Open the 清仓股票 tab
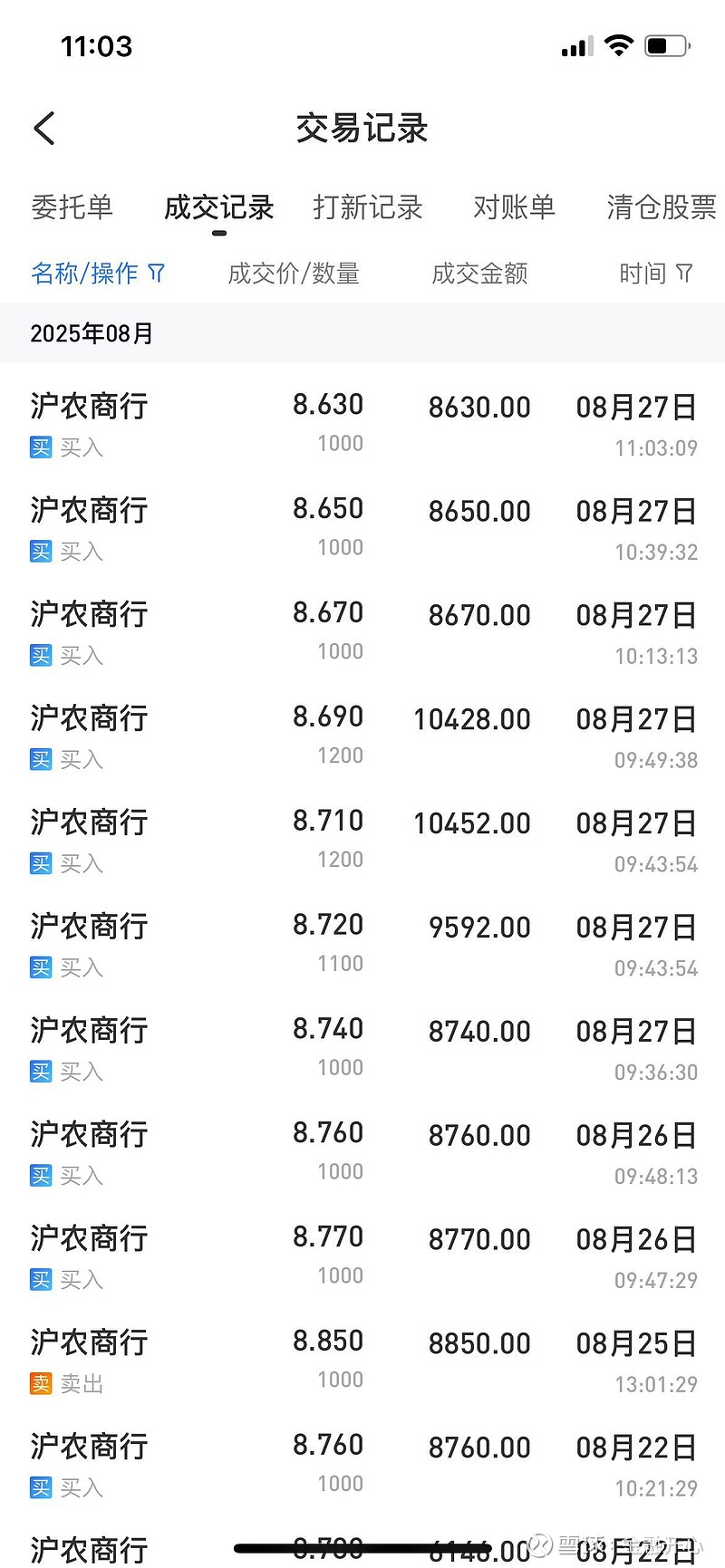 pos(662,207)
